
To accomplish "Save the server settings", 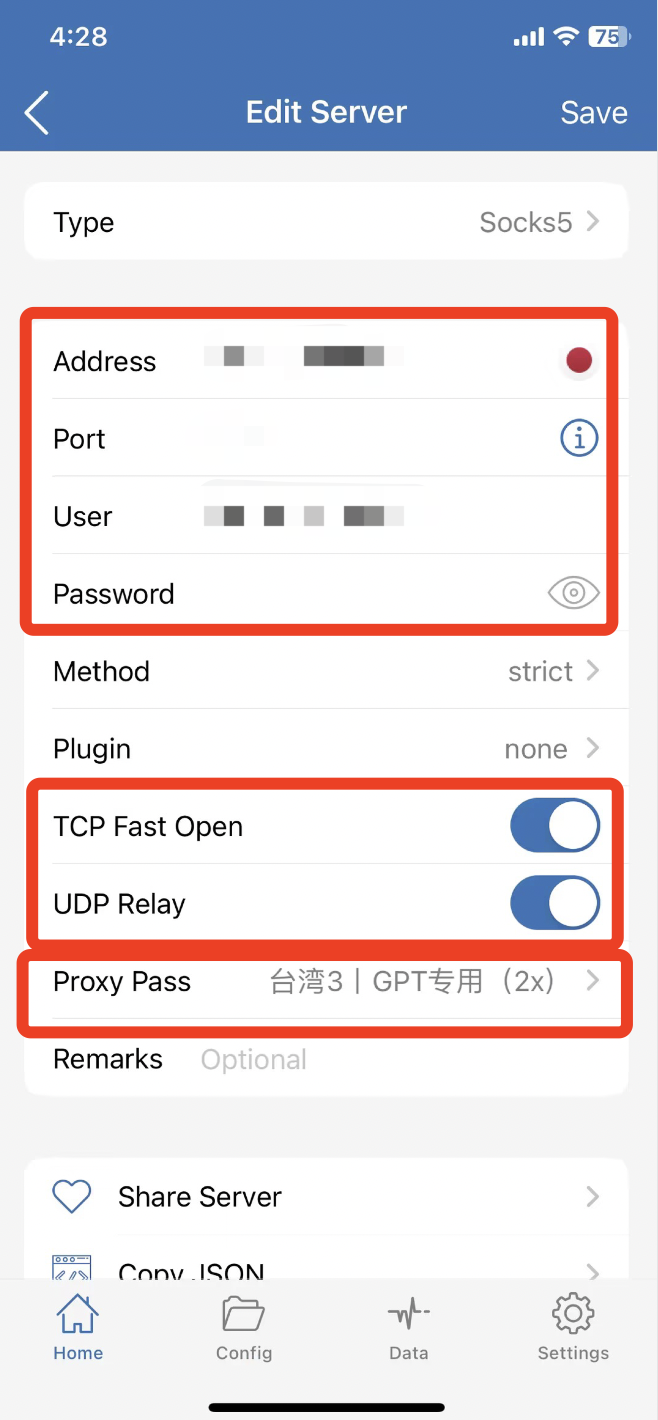I will tap(593, 113).
